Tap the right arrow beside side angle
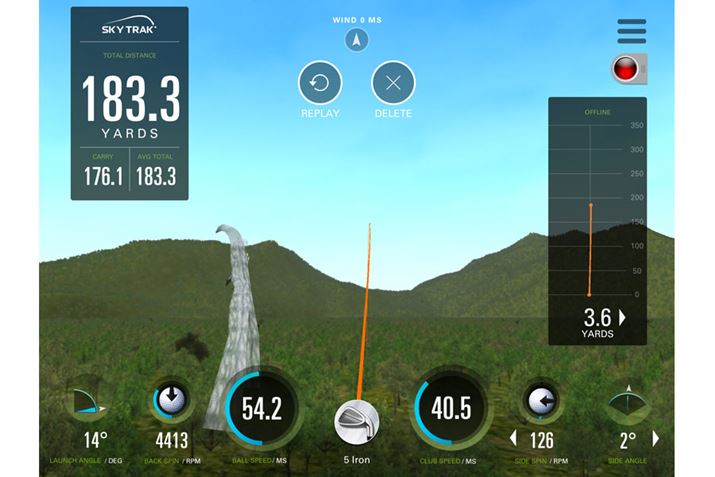This screenshot has width=715, height=477. click(657, 438)
